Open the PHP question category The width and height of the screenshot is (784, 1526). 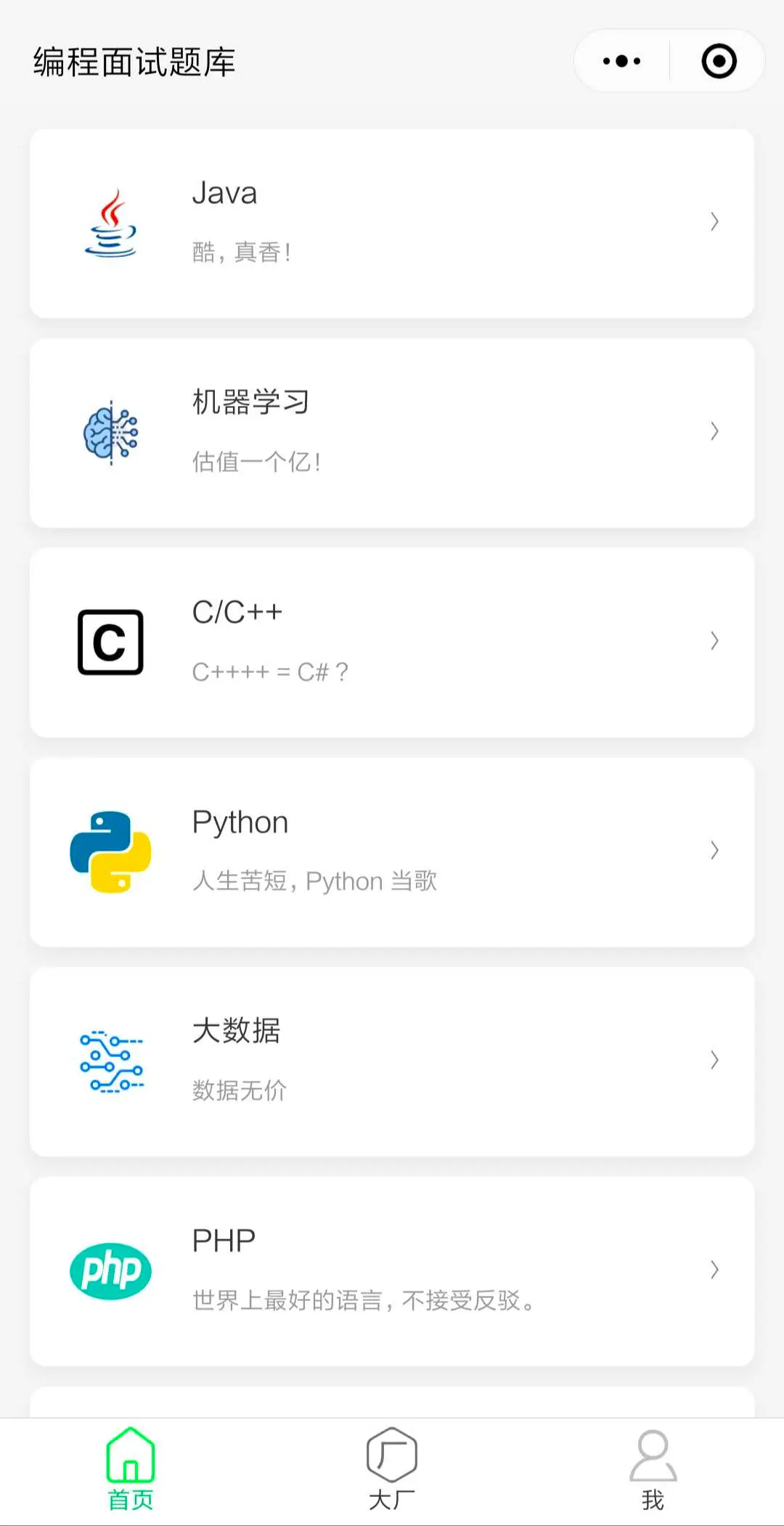point(392,1270)
